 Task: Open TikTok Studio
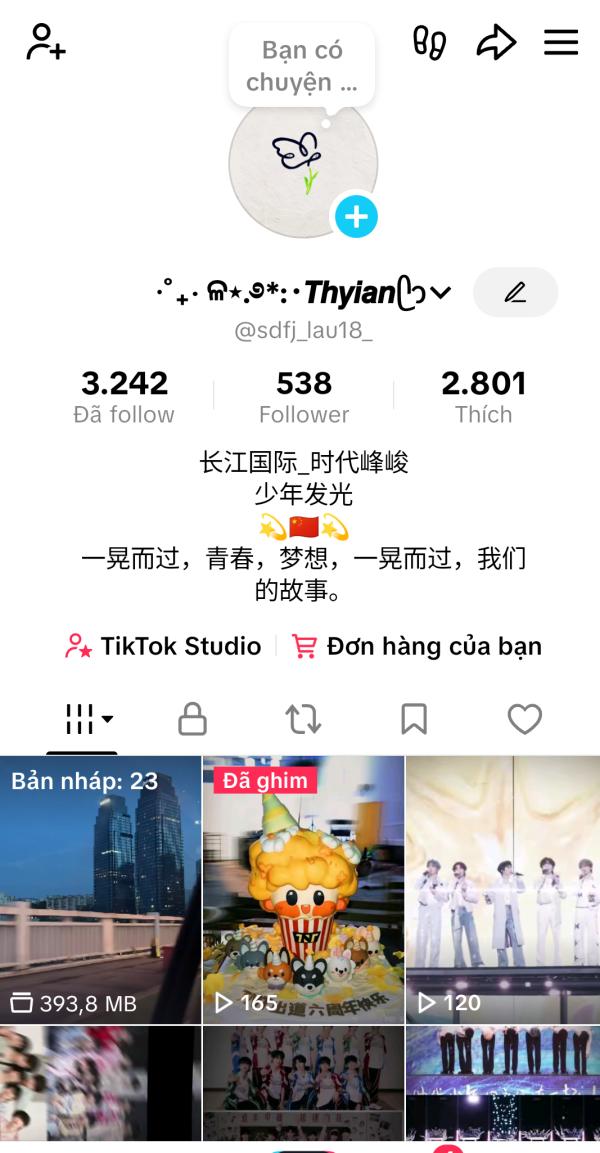coord(163,646)
